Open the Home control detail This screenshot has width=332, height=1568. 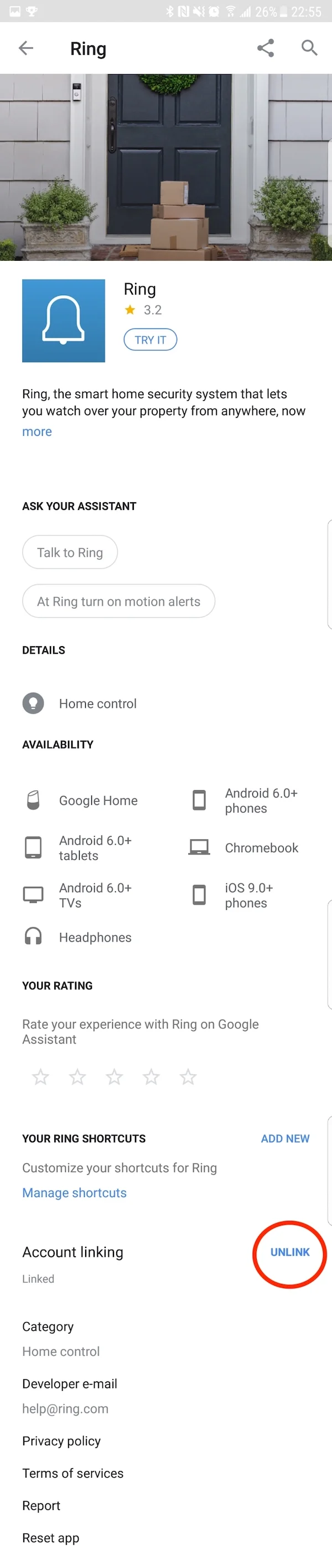coord(97,704)
